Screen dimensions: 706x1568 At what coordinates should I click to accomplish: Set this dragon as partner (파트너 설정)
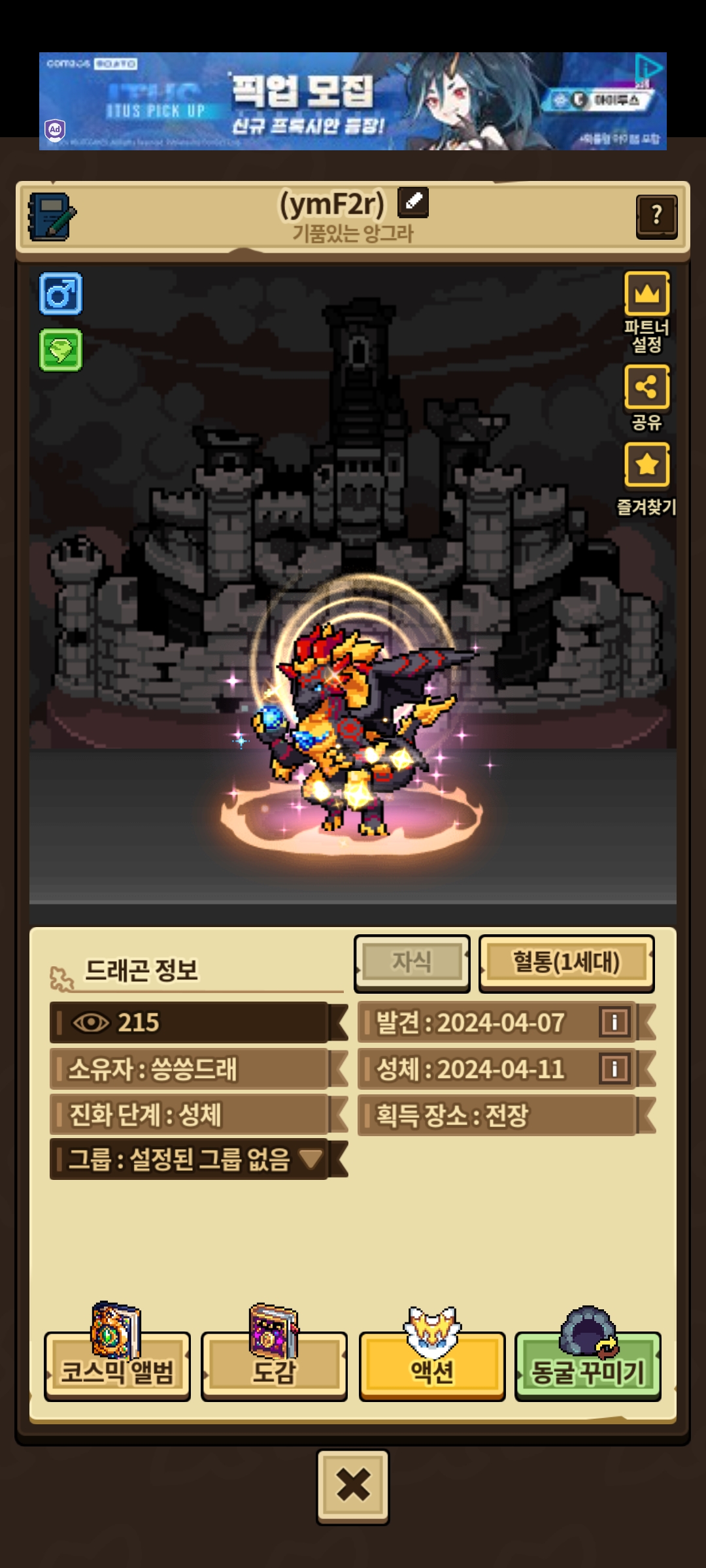(x=647, y=295)
